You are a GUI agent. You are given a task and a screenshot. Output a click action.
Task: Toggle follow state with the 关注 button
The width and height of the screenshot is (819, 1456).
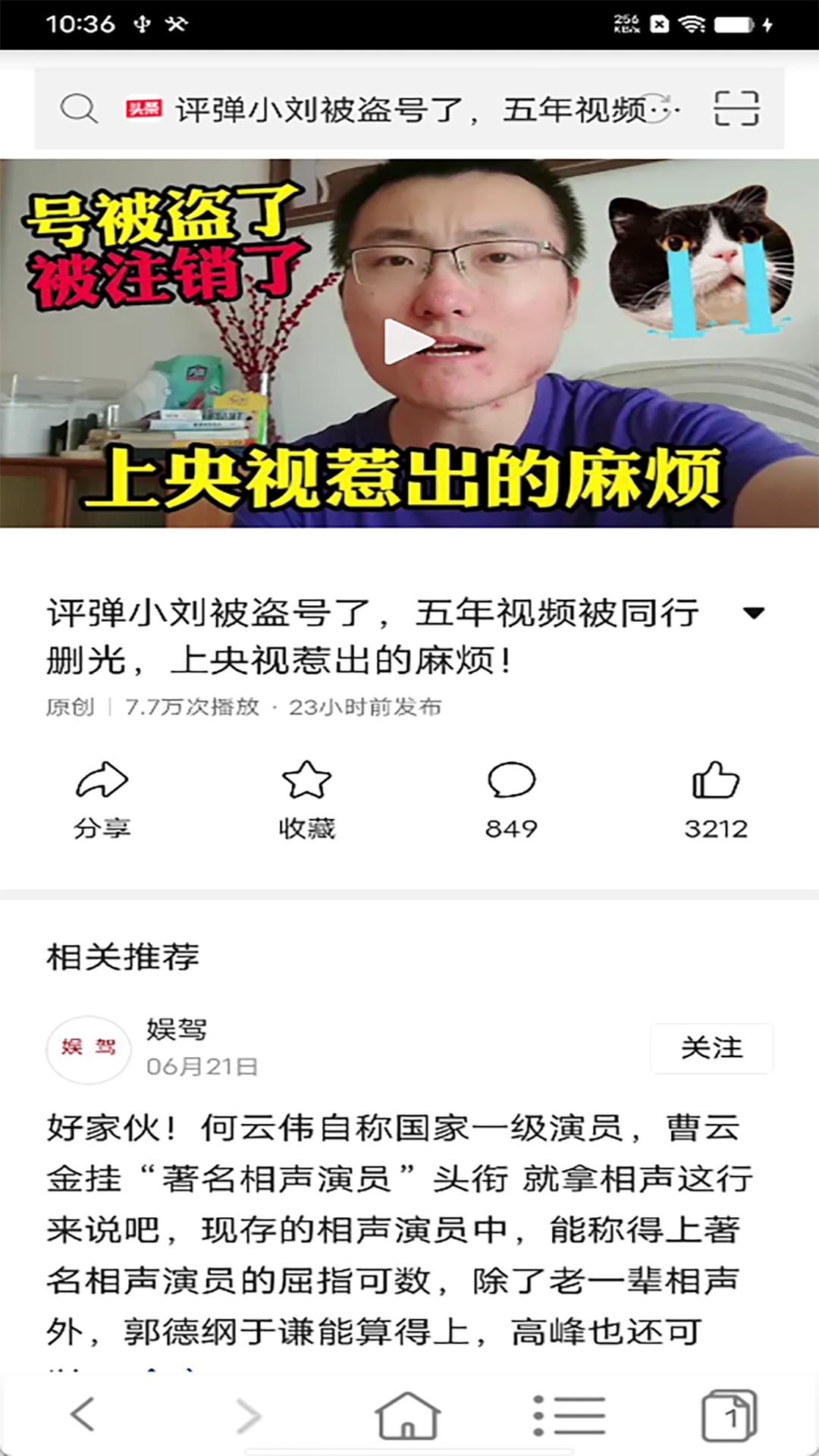click(711, 1046)
